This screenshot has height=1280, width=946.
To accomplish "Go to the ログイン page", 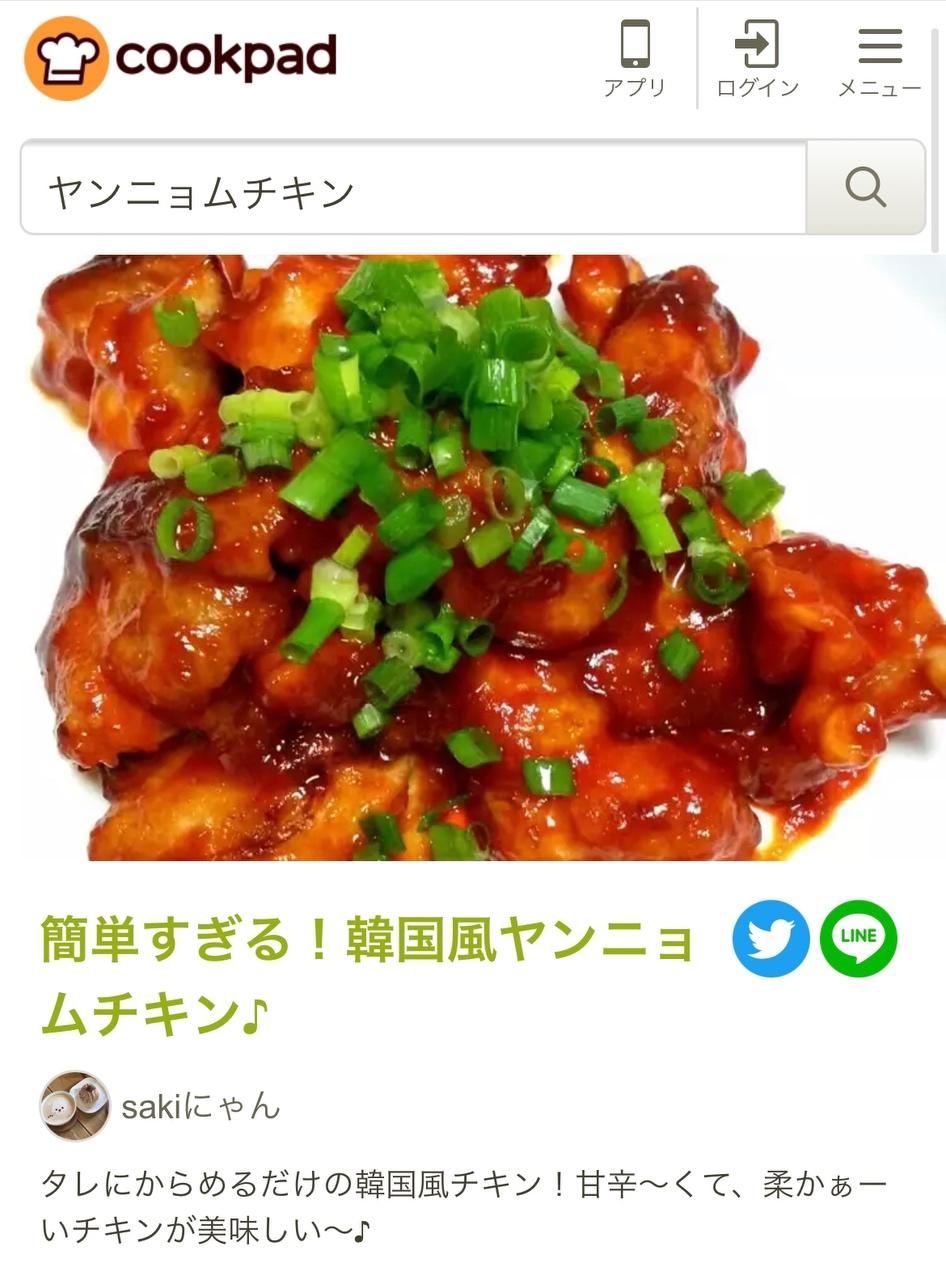I will [x=758, y=60].
